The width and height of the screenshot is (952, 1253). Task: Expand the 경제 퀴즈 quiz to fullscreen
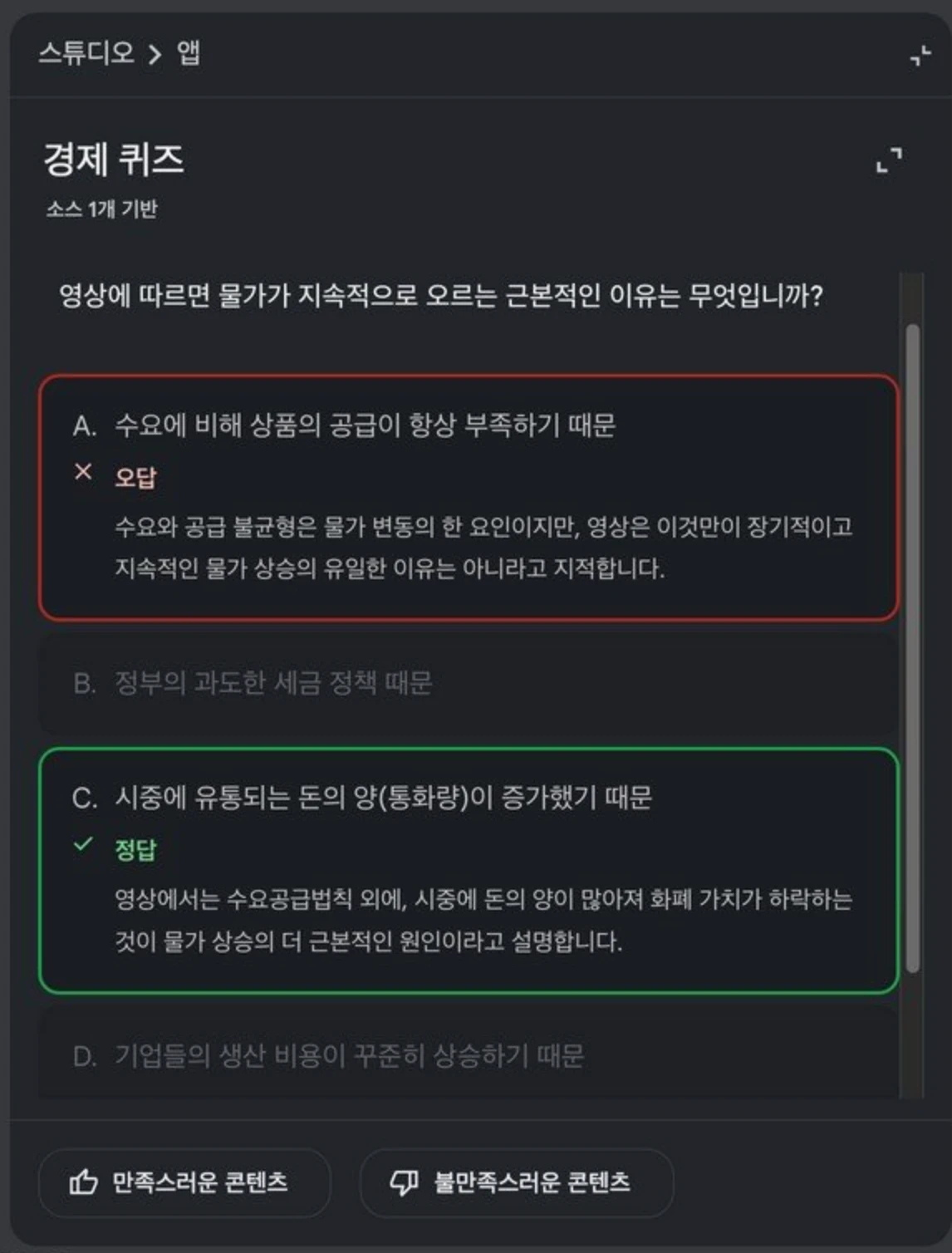tap(889, 160)
